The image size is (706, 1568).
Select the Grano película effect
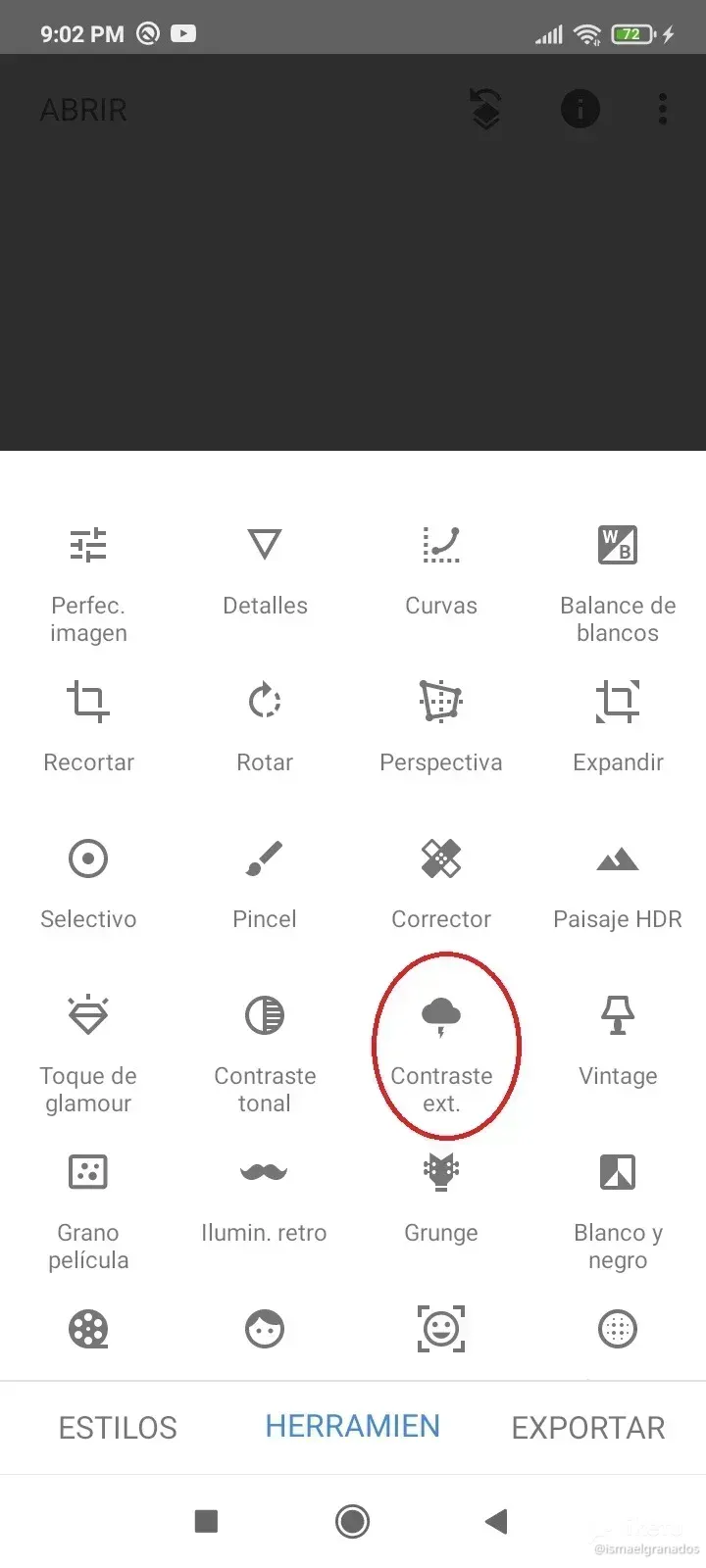tap(88, 1205)
